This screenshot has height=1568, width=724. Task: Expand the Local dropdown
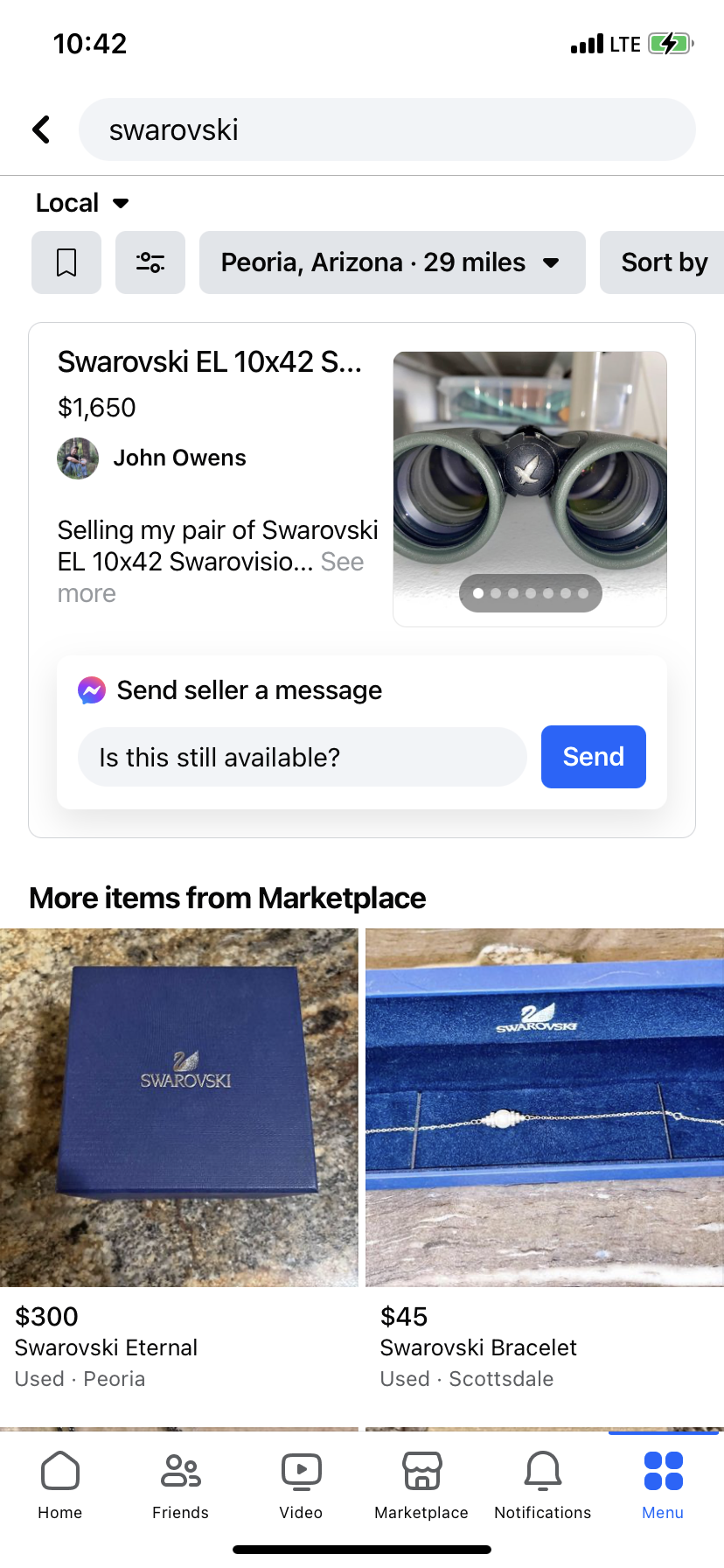83,203
